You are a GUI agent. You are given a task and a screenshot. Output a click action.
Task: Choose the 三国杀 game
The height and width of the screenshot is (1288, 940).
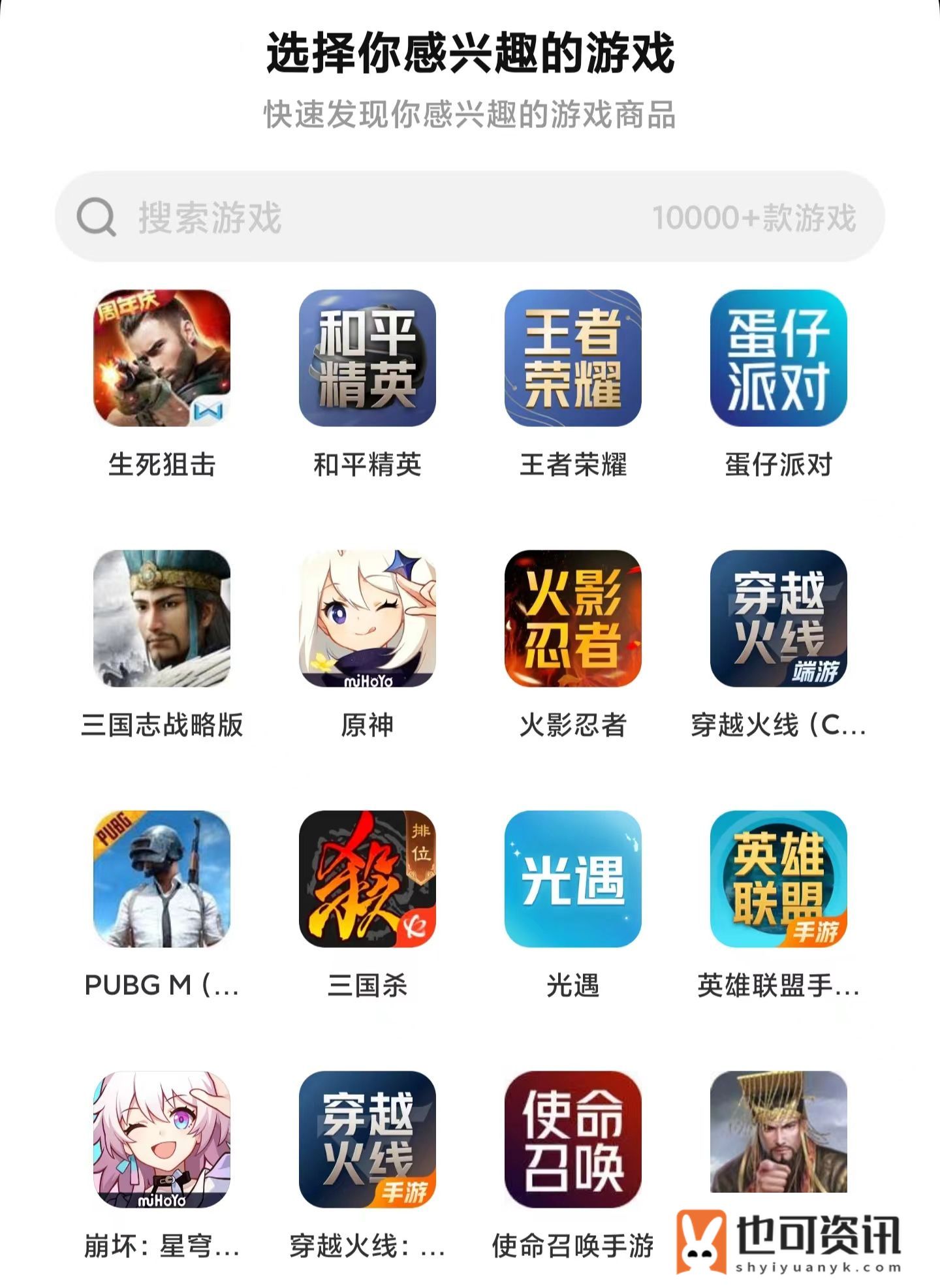[368, 879]
